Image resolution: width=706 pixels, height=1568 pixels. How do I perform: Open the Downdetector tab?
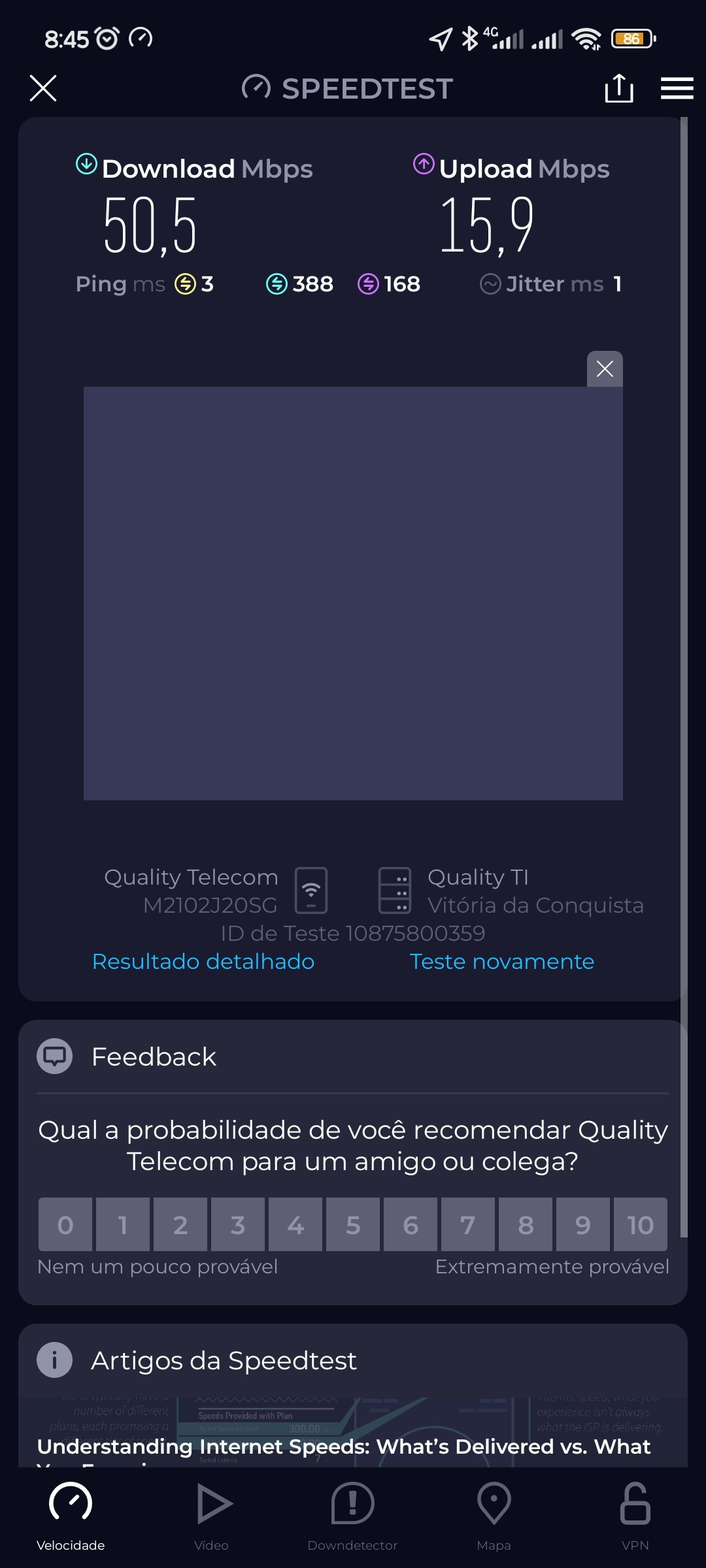tap(352, 1517)
